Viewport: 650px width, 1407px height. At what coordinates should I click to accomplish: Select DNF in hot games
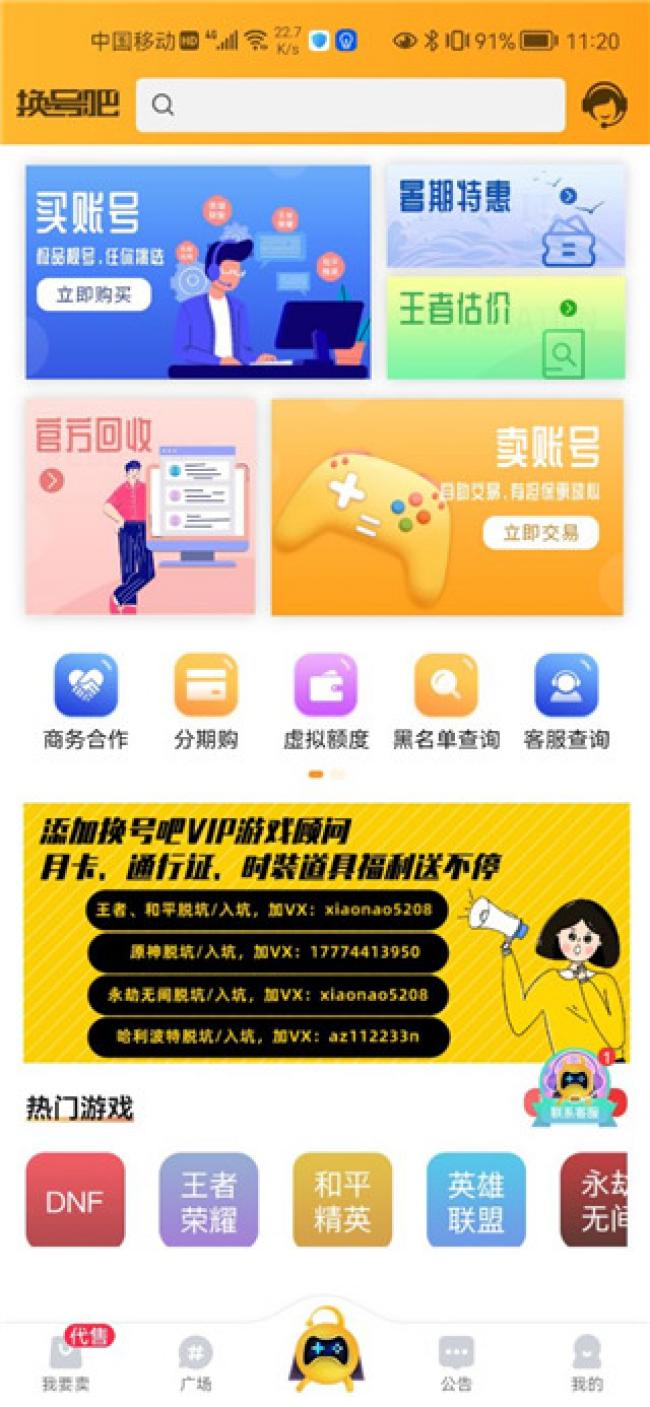[x=75, y=1200]
